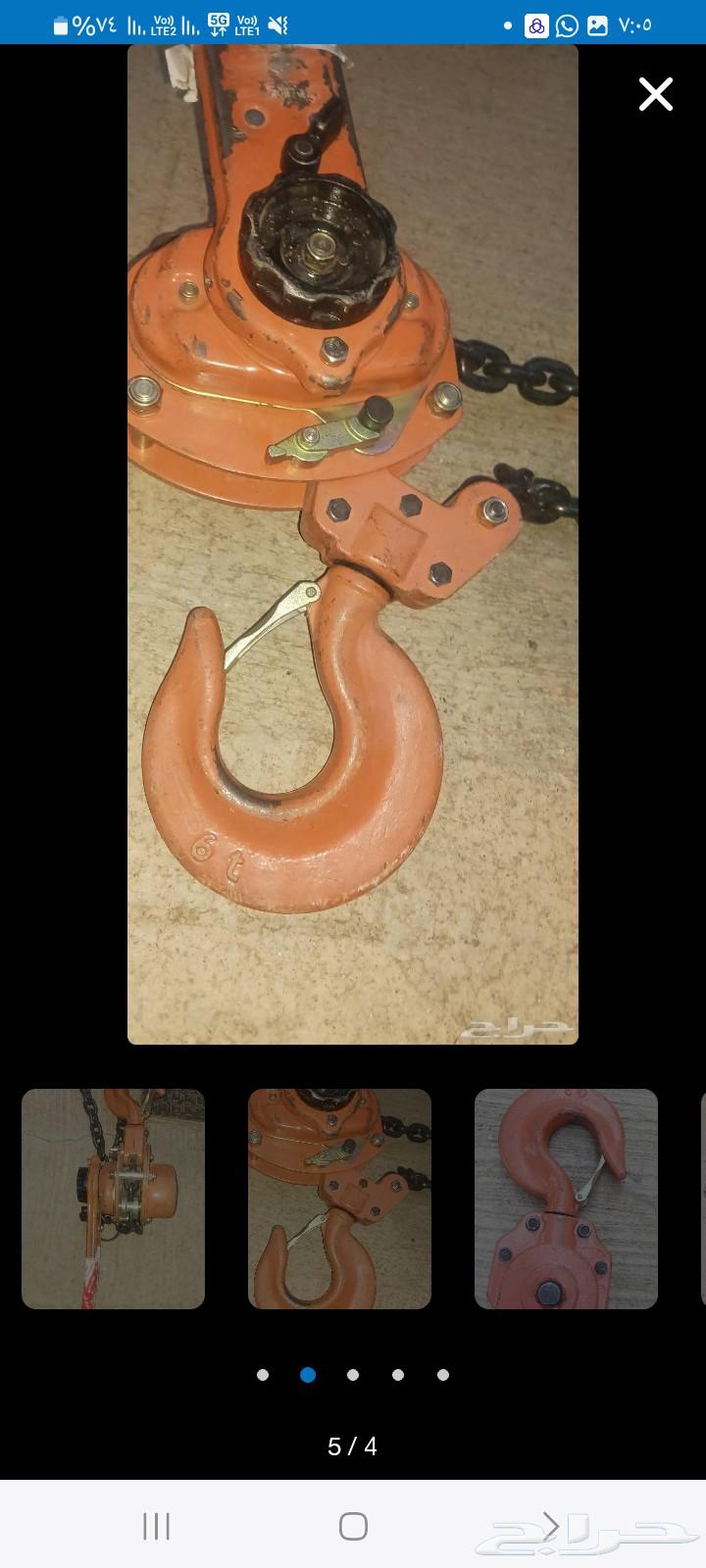Select the third pagination dot
This screenshot has width=706, height=1568.
[353, 1375]
